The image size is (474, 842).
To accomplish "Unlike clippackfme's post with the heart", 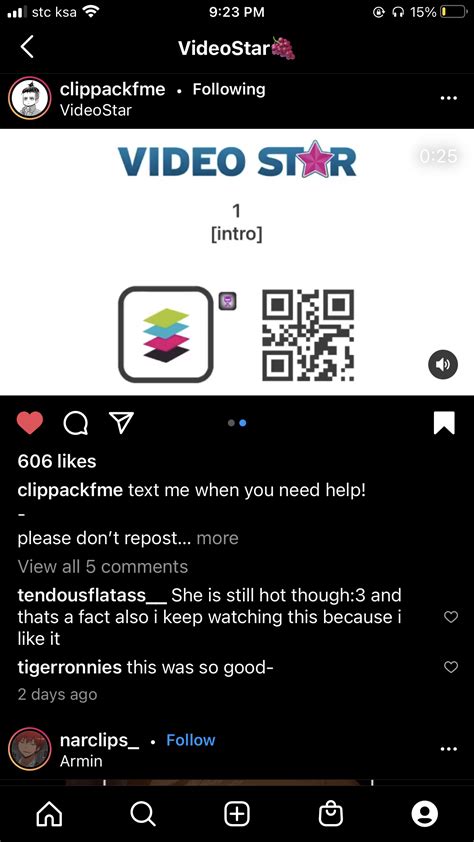I will [x=30, y=423].
